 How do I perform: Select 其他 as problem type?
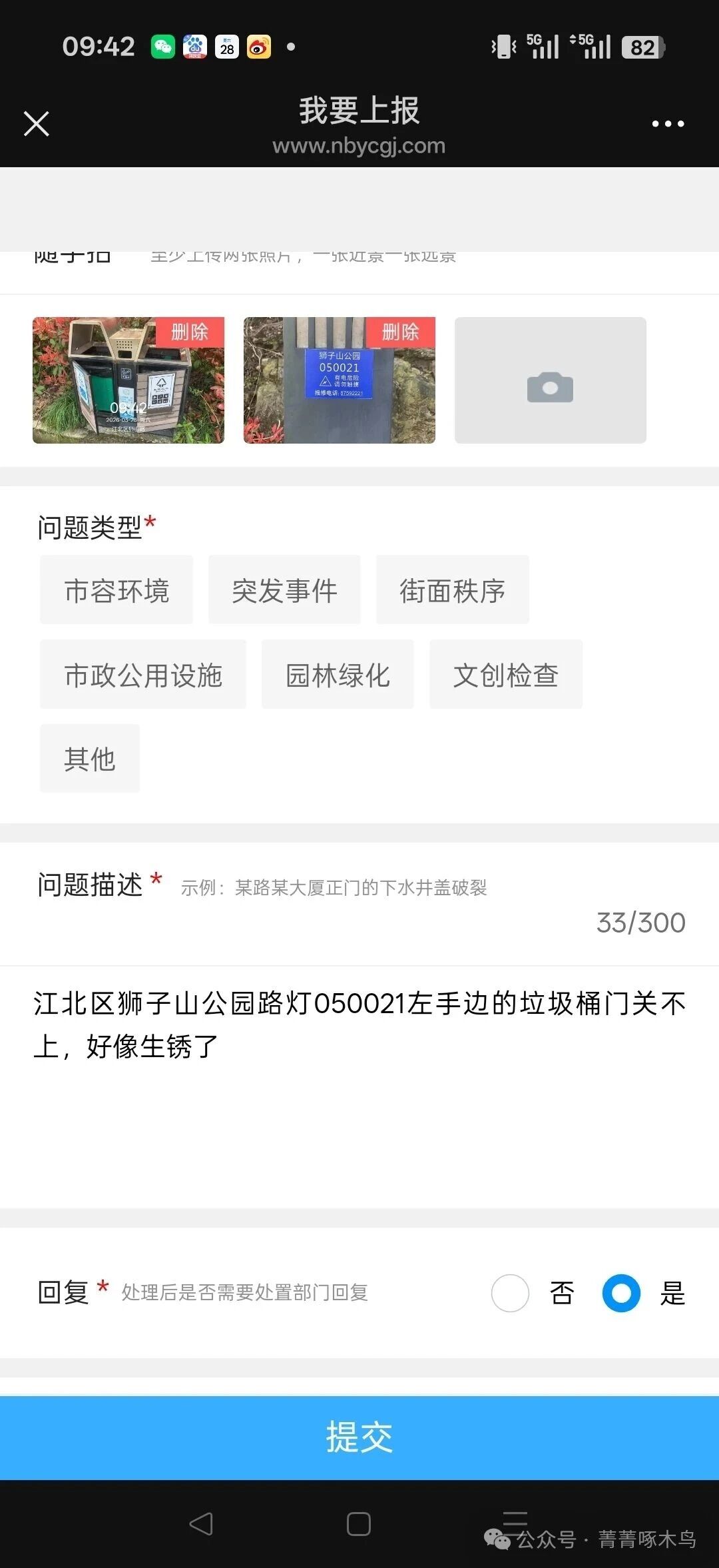[x=90, y=759]
